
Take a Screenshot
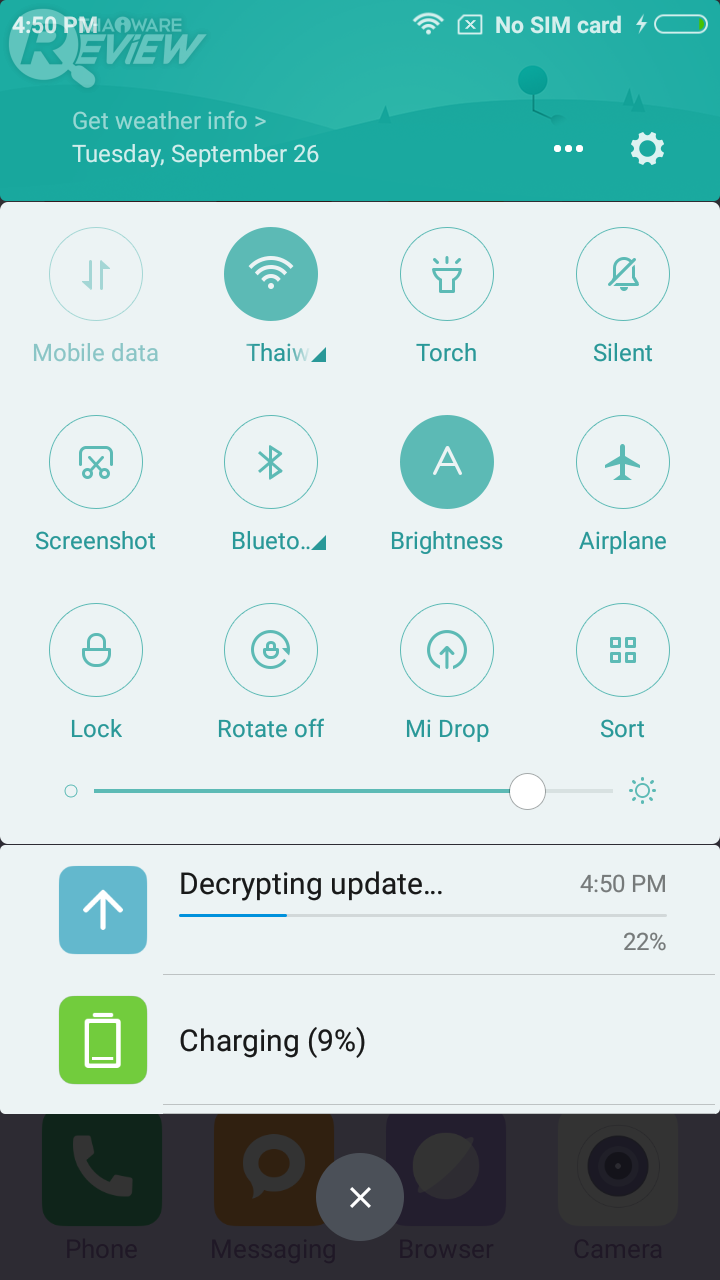96,462
